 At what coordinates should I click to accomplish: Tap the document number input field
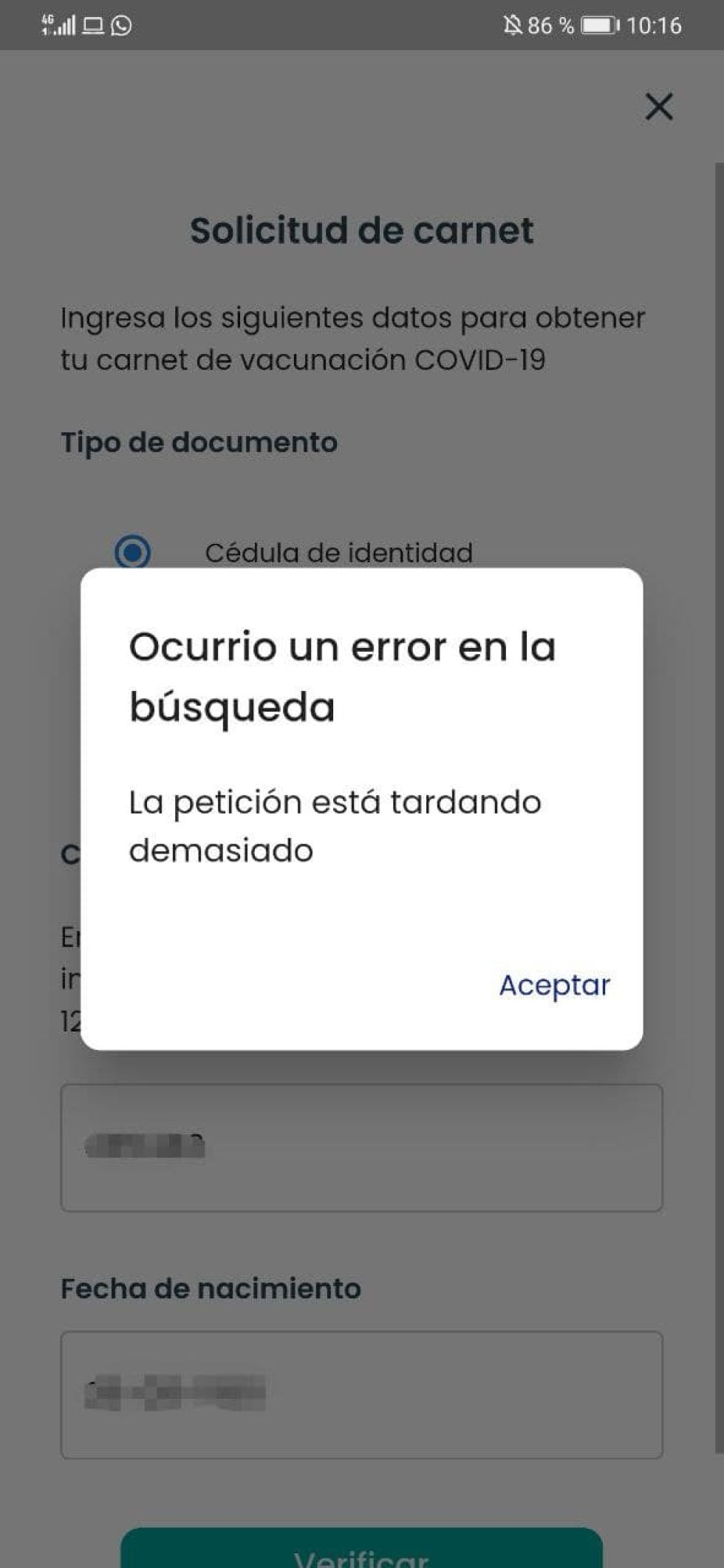[361, 1148]
